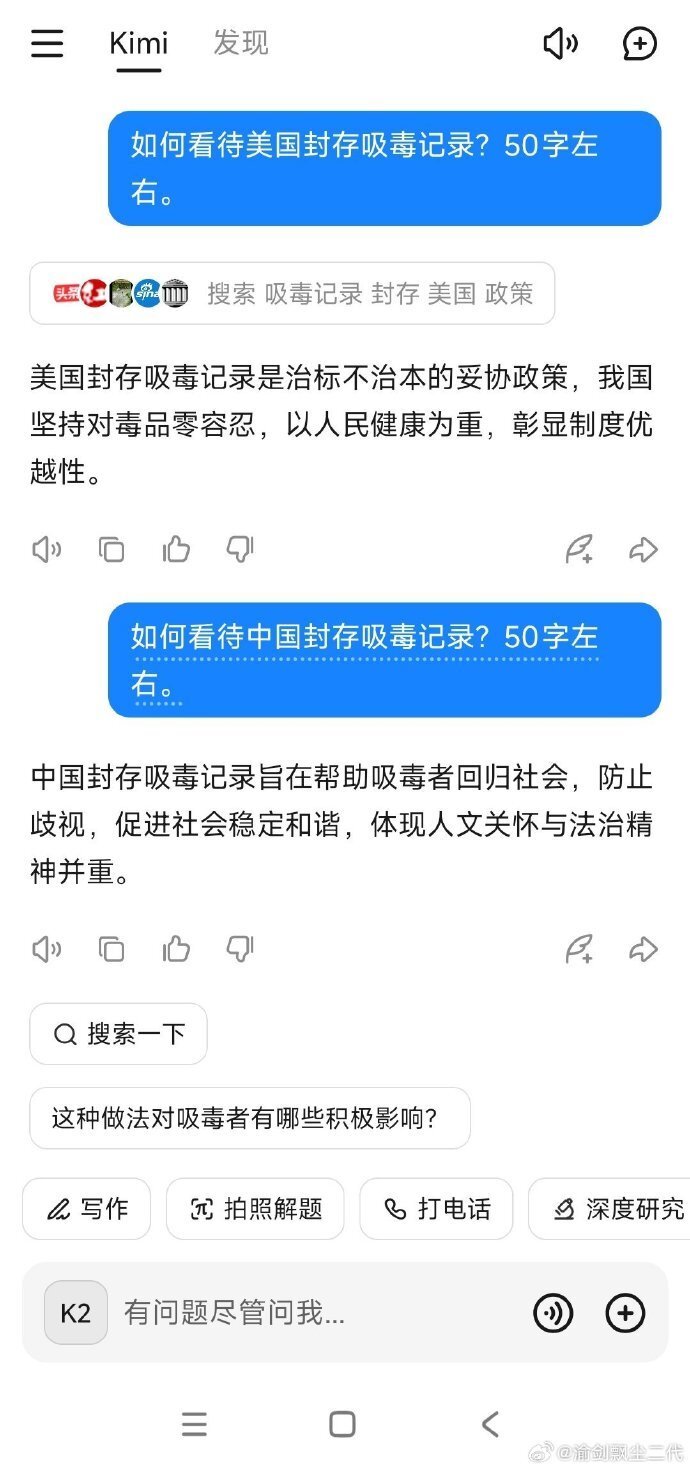Share the 美国封存吸毒记录 answer
Viewport: 690px width, 1469px height.
643,549
